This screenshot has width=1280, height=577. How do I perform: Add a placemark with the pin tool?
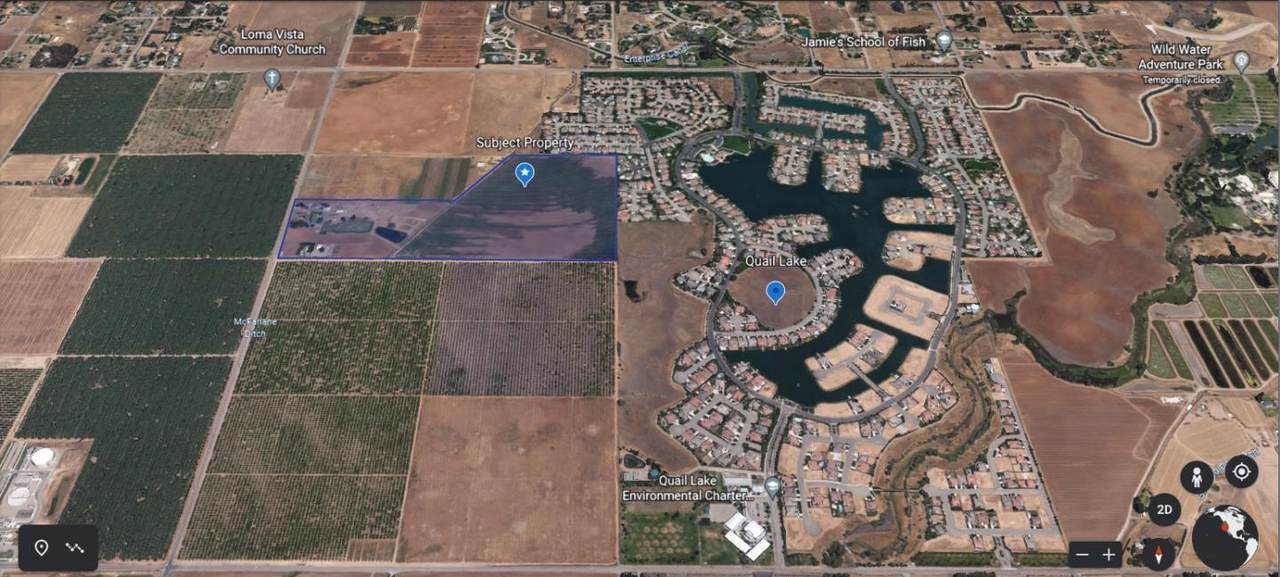click(42, 547)
